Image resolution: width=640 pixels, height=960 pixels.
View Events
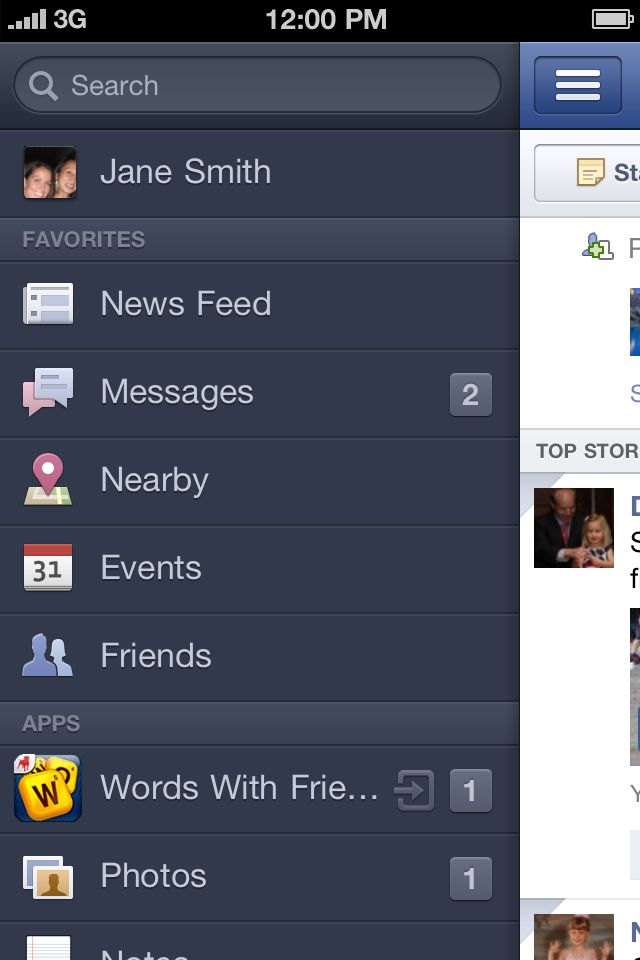tap(151, 568)
